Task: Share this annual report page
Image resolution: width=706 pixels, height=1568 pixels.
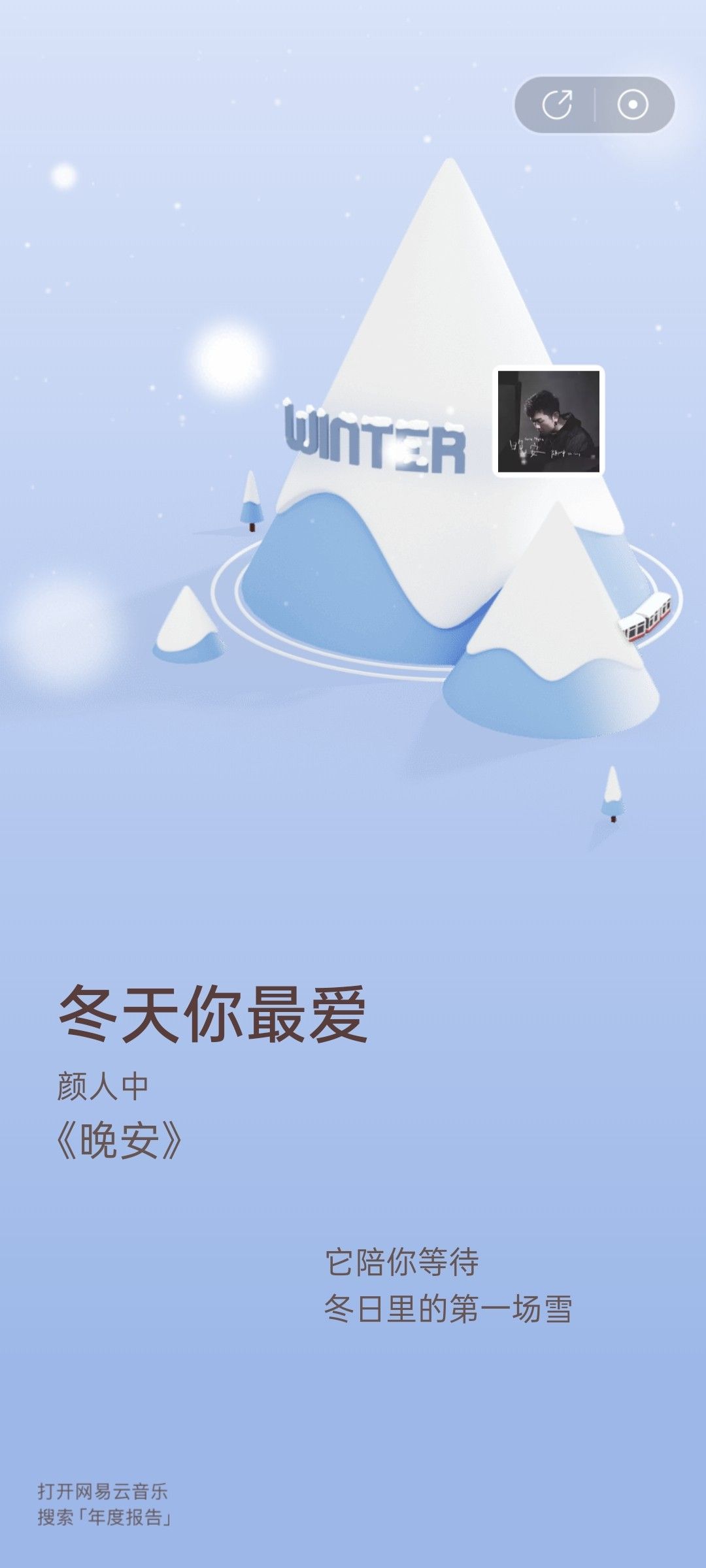Action: point(557,105)
